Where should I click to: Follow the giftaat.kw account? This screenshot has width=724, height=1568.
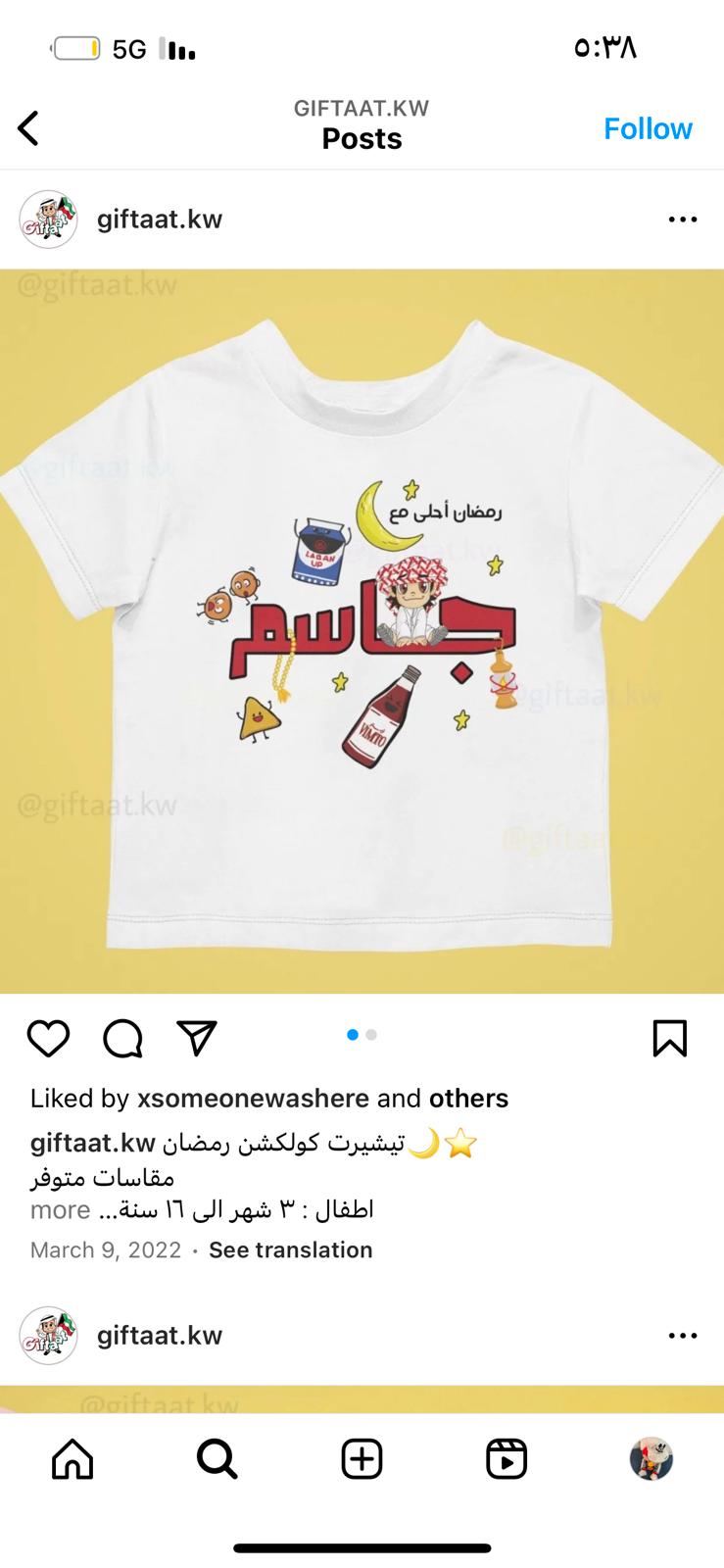(648, 128)
